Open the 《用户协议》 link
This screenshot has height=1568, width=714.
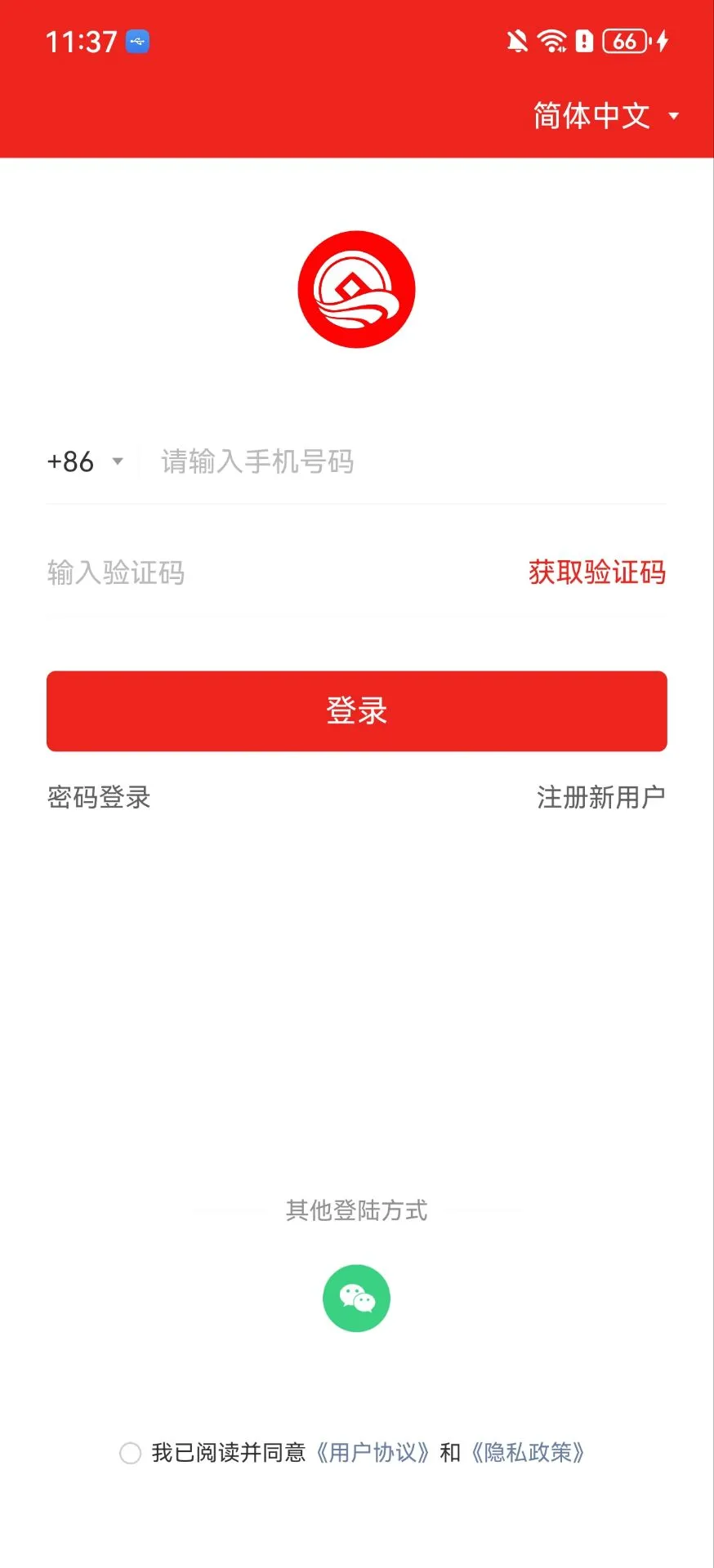coord(373,1453)
